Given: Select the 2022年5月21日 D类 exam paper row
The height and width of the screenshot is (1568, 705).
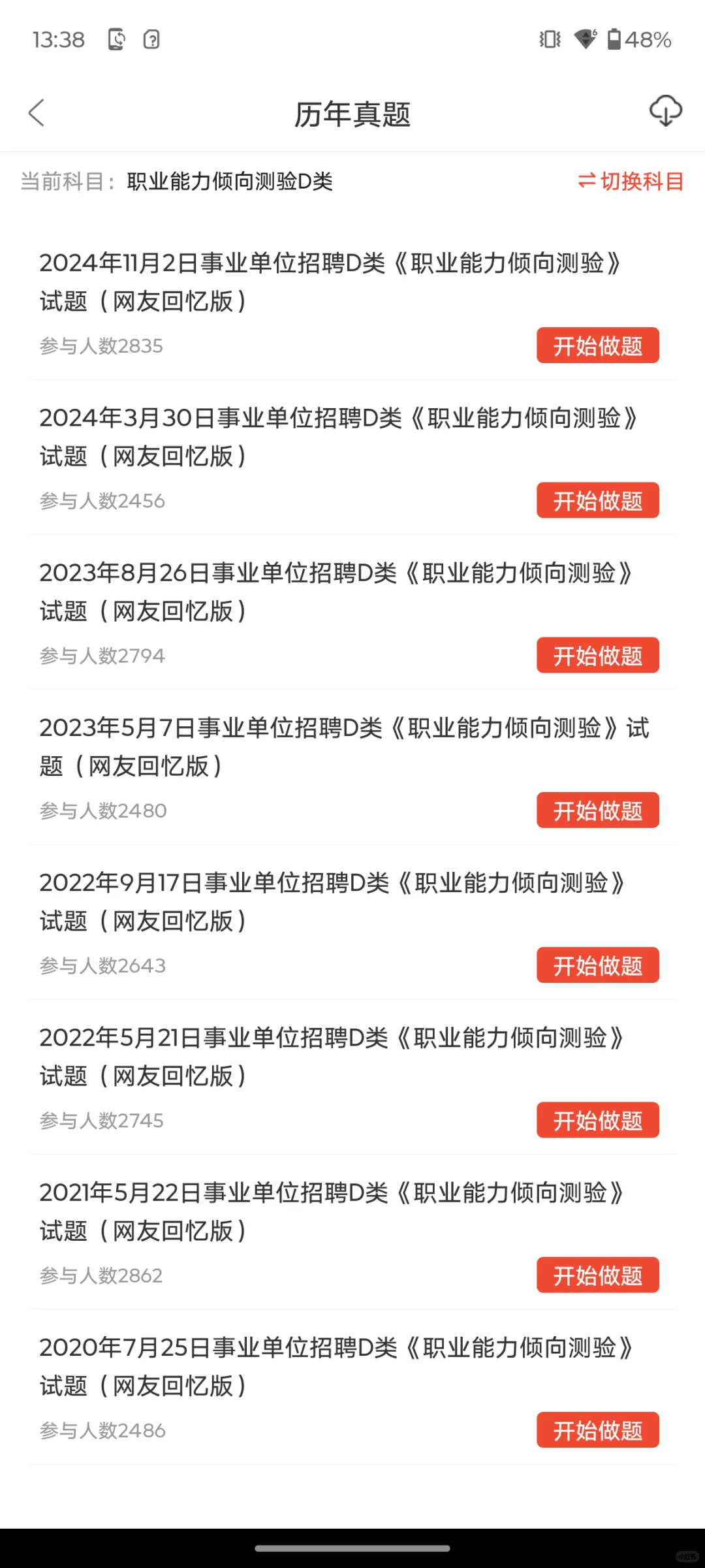Looking at the screenshot, I should [331, 1056].
